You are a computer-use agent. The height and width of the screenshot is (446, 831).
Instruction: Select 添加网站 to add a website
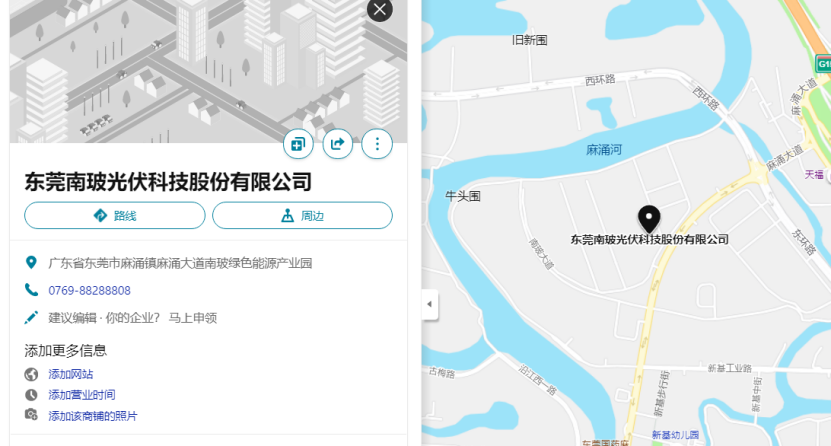click(x=70, y=374)
